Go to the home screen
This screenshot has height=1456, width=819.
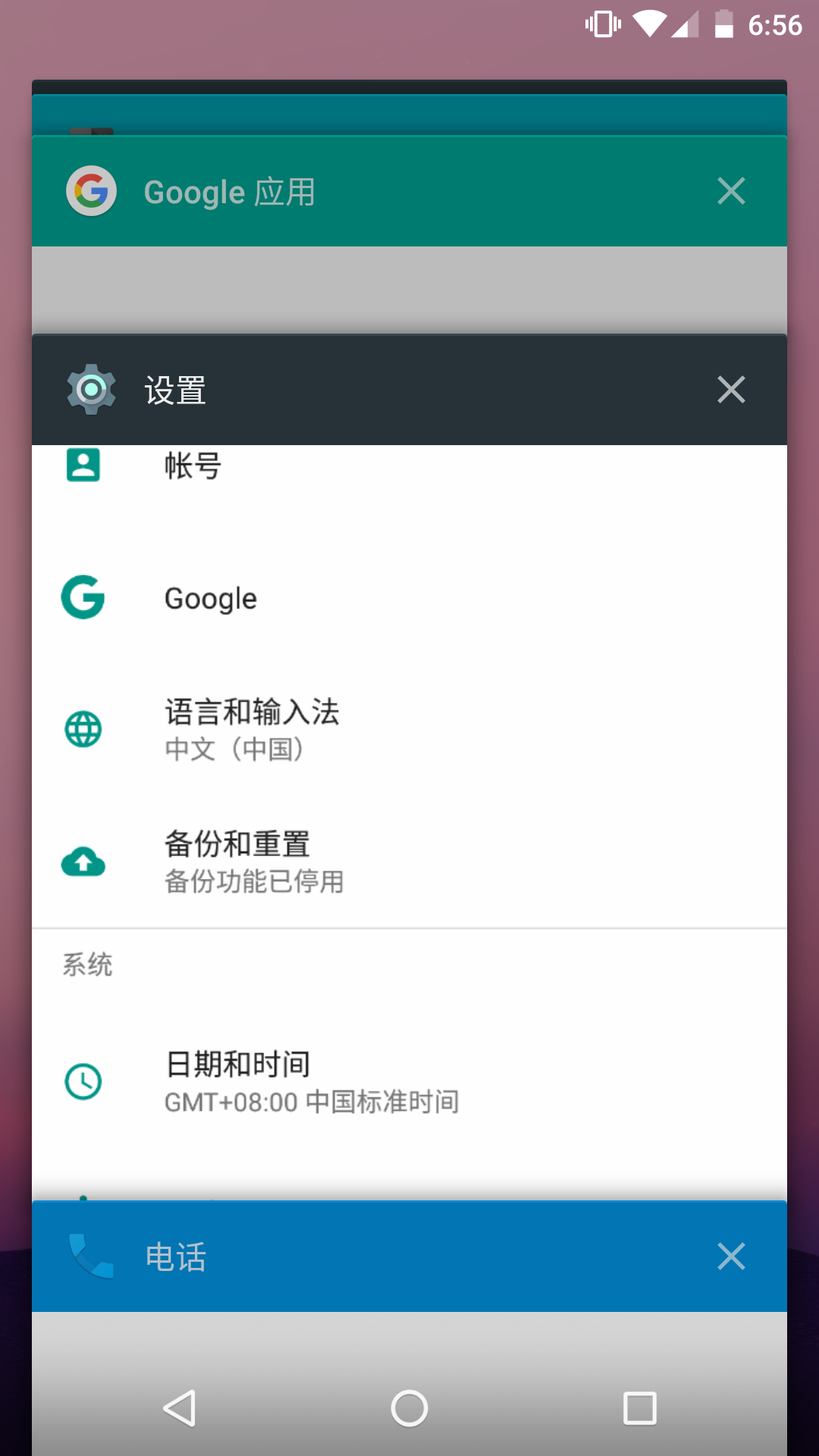coord(409,1408)
